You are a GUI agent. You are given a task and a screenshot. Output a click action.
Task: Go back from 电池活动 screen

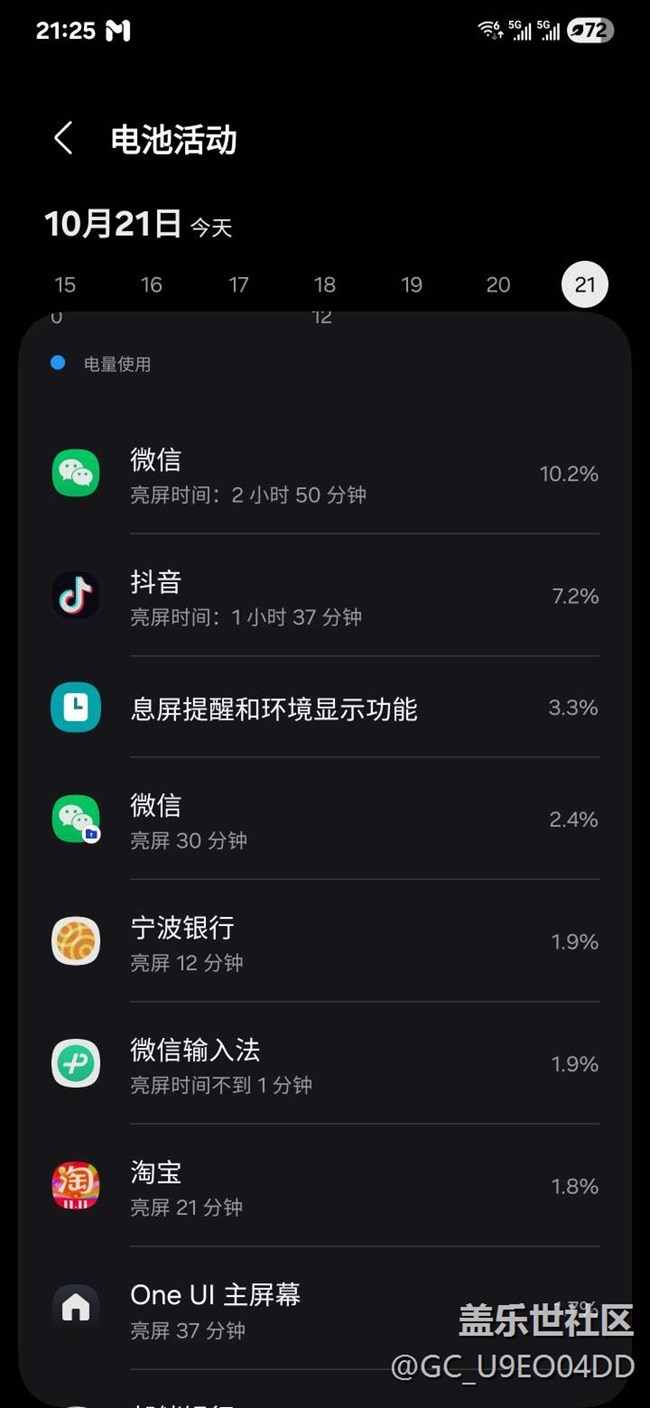point(64,138)
